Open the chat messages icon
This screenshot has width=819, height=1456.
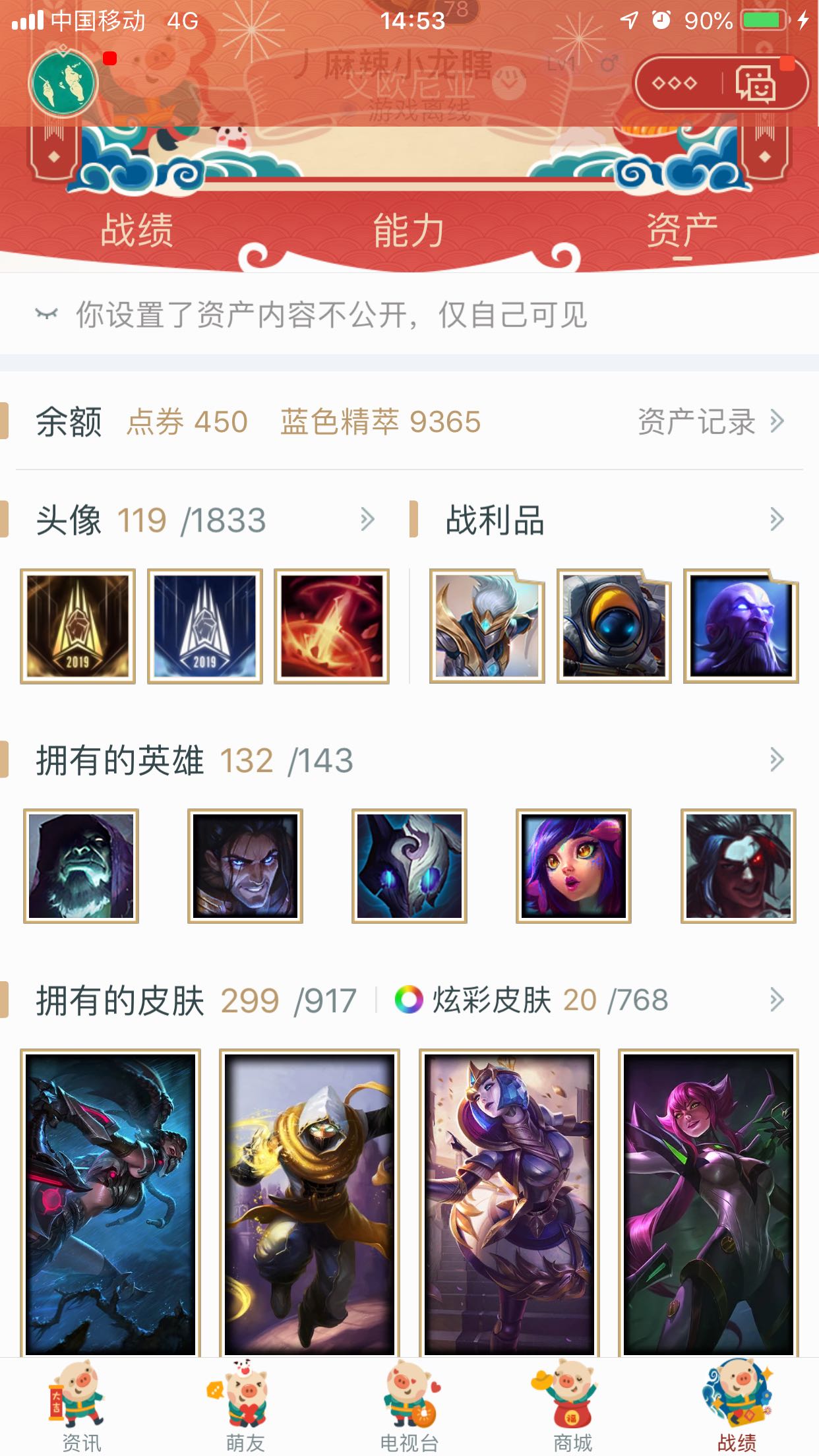(756, 84)
